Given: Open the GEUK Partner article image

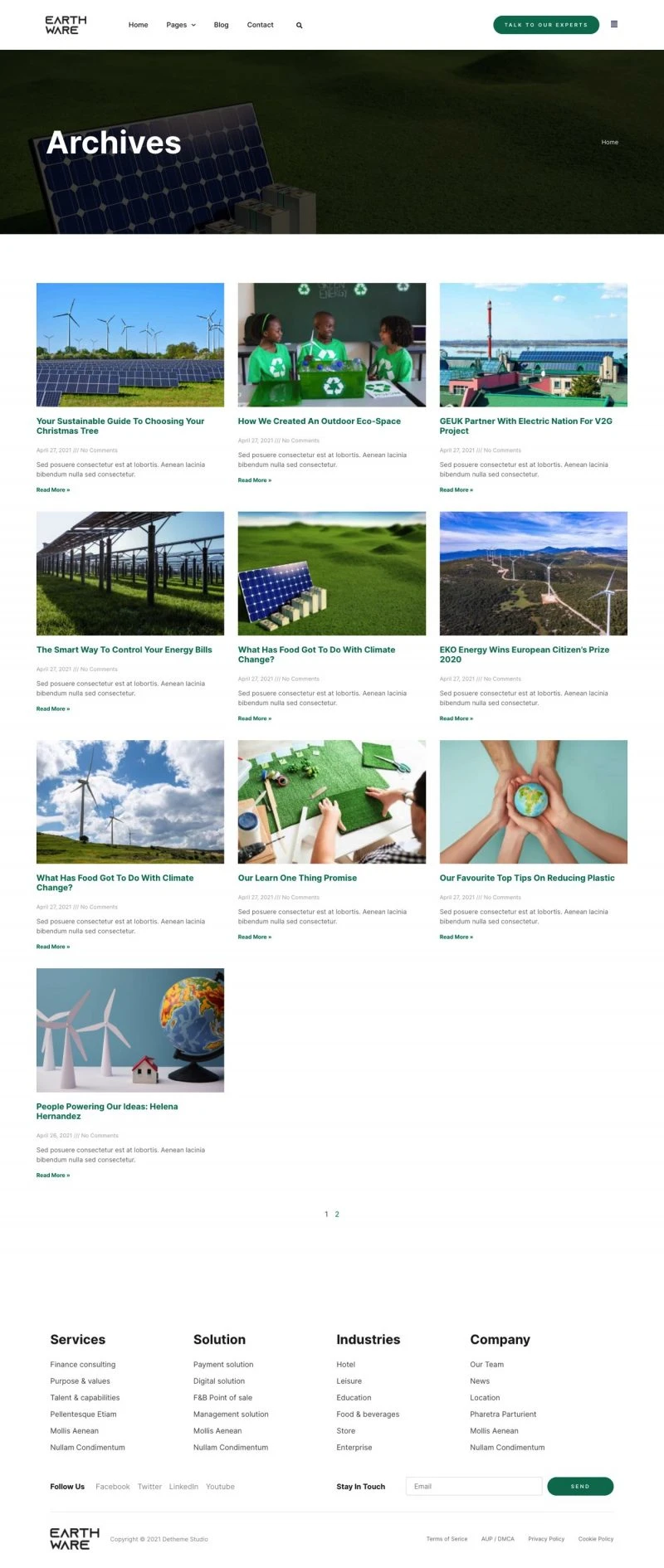Looking at the screenshot, I should pos(533,344).
